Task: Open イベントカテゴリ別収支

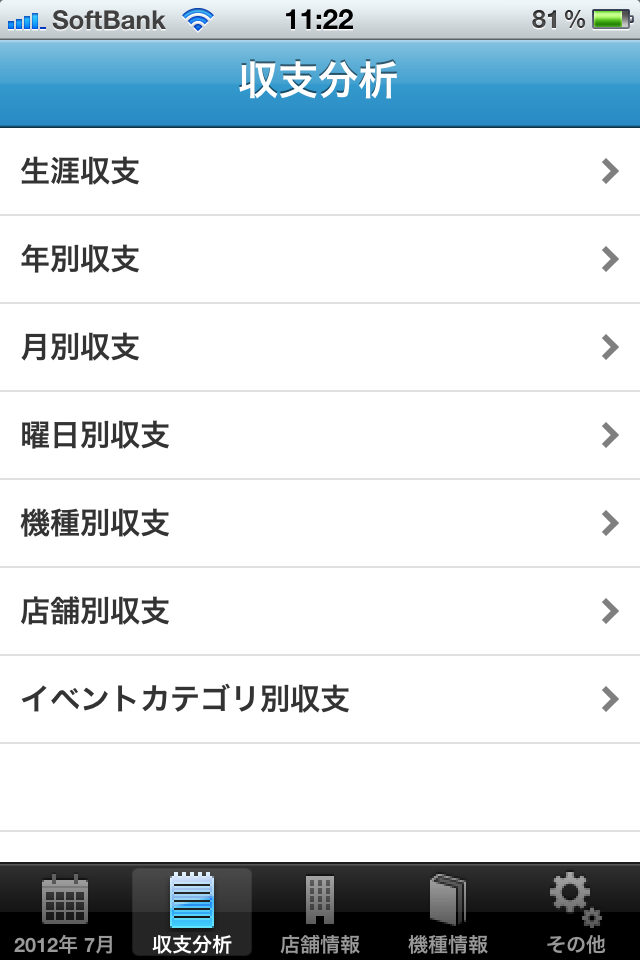Action: [x=320, y=700]
